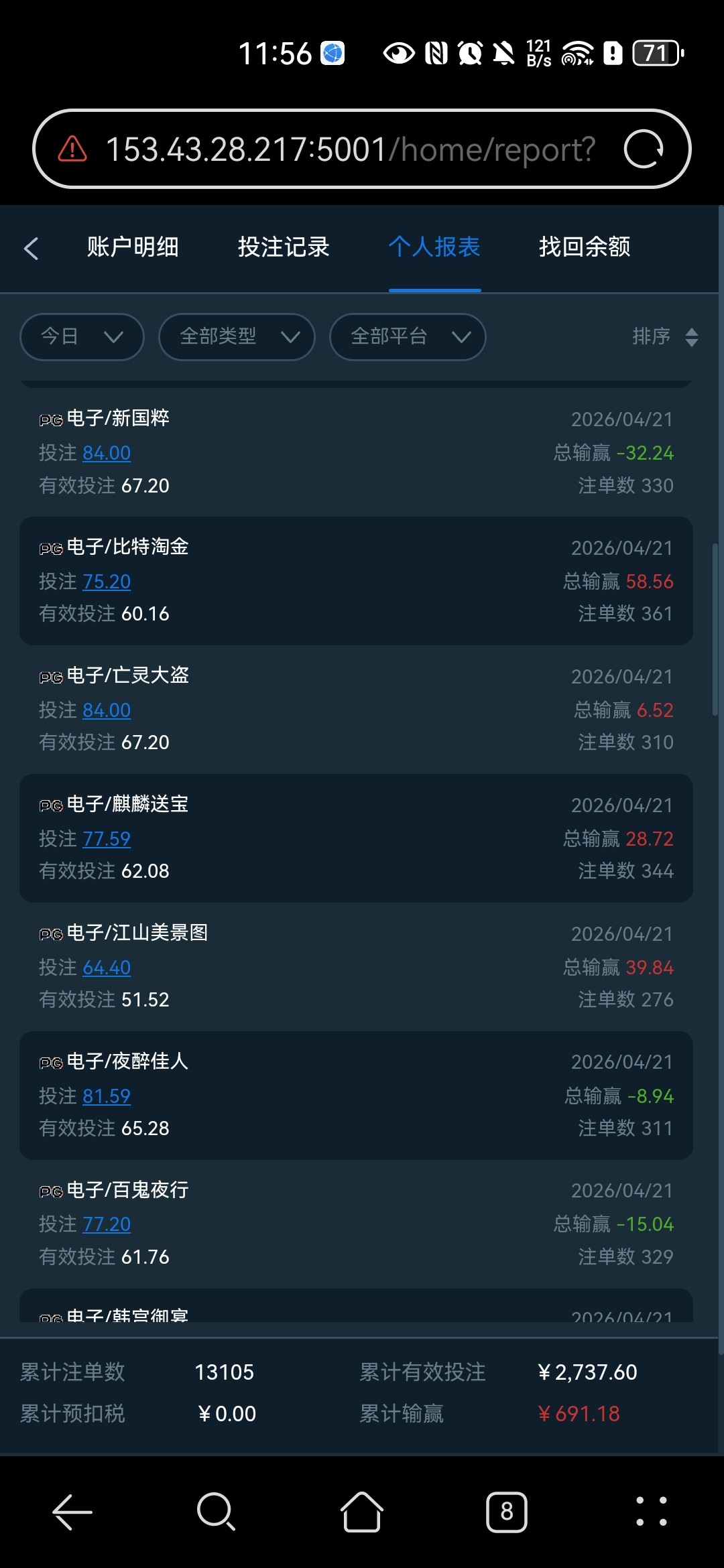This screenshot has width=724, height=1568.
Task: Open bet amount 84.00 for 电子/新国粹
Action: tap(107, 453)
